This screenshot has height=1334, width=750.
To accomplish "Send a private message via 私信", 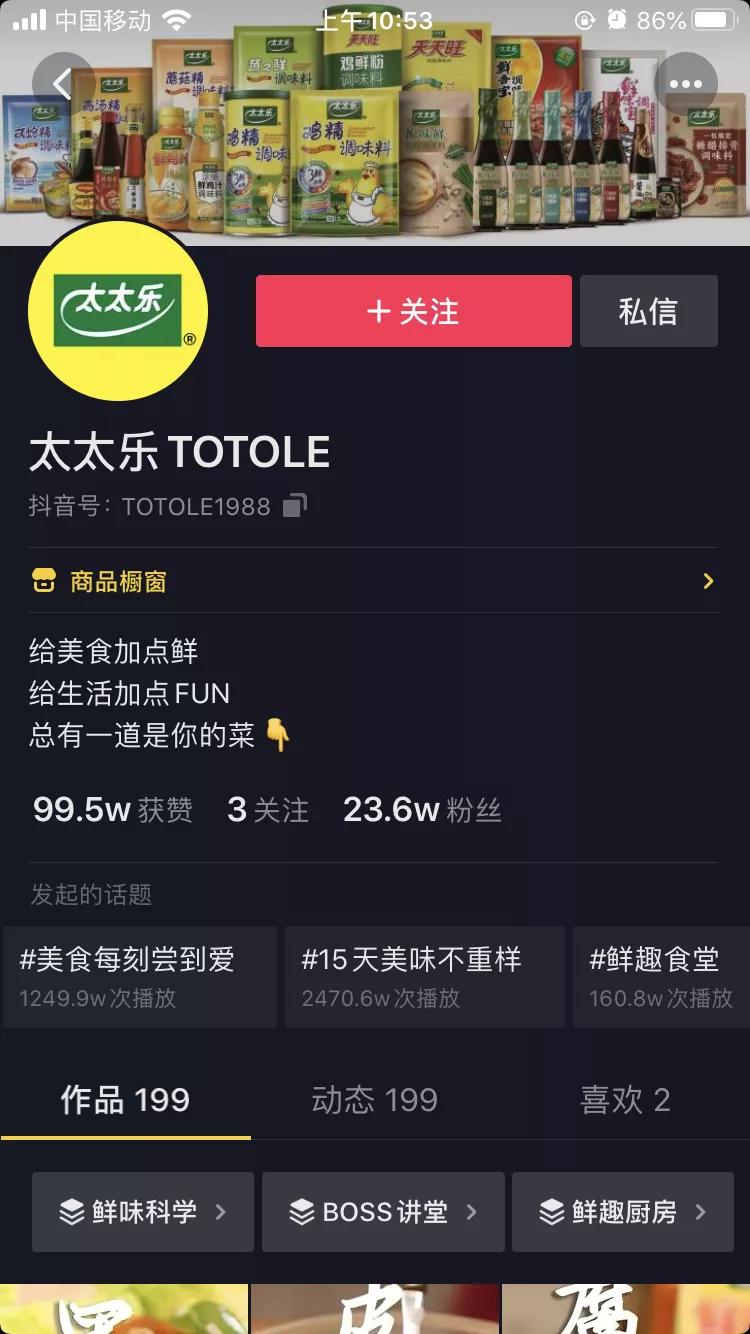I will tap(648, 311).
